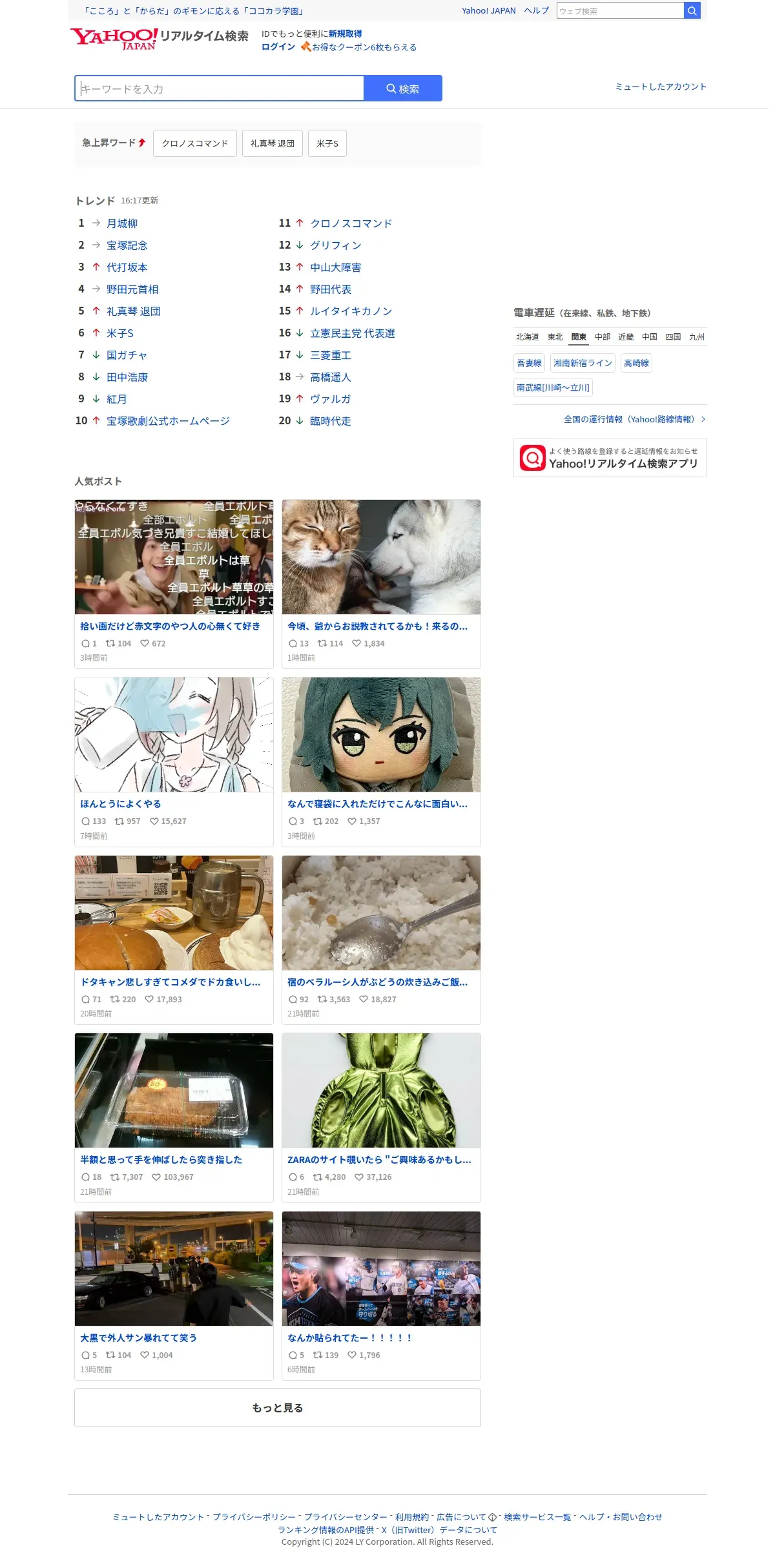Screen dimensions: 775x1568
Task: Open the Yahoo!リアルタイム検索アプリ banner
Action: coord(610,458)
